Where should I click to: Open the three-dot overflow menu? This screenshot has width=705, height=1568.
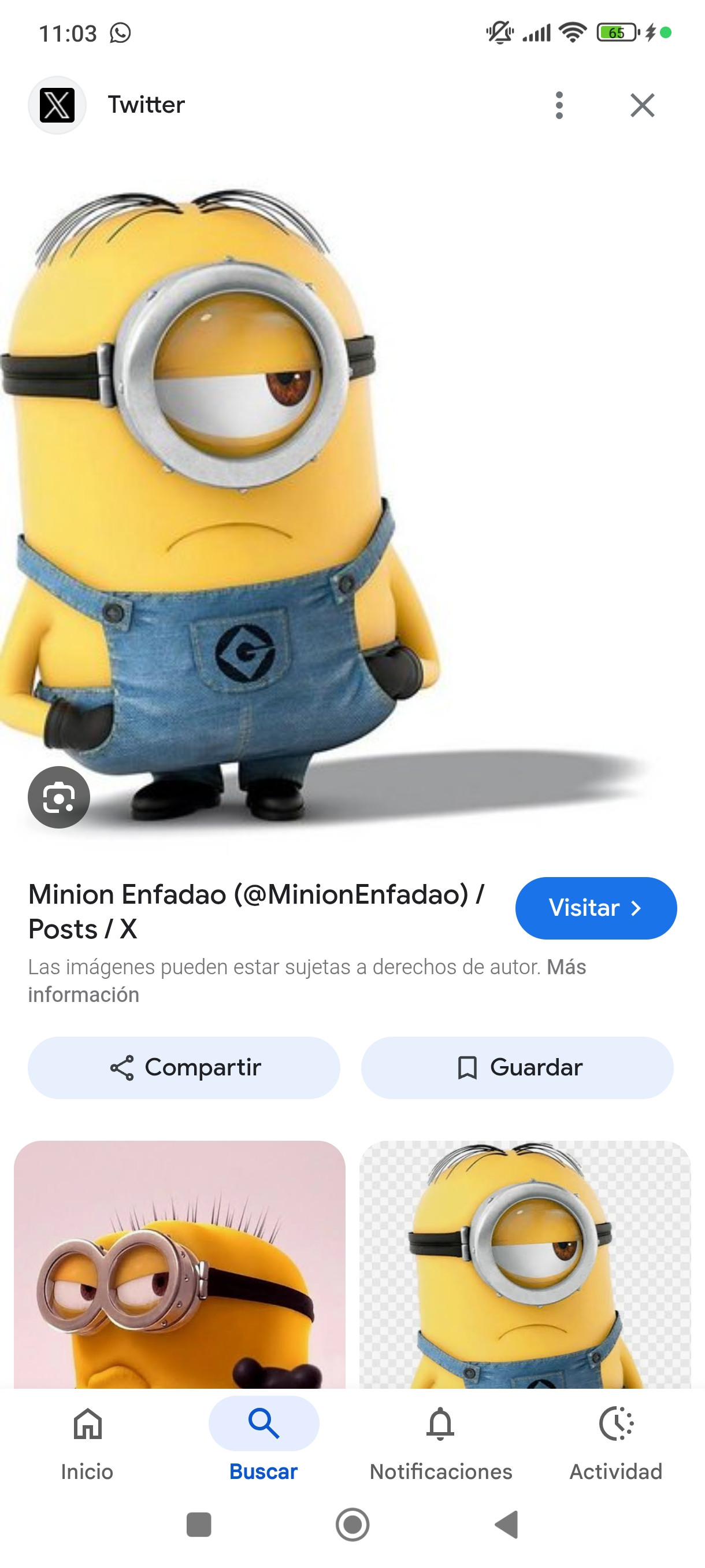point(559,105)
